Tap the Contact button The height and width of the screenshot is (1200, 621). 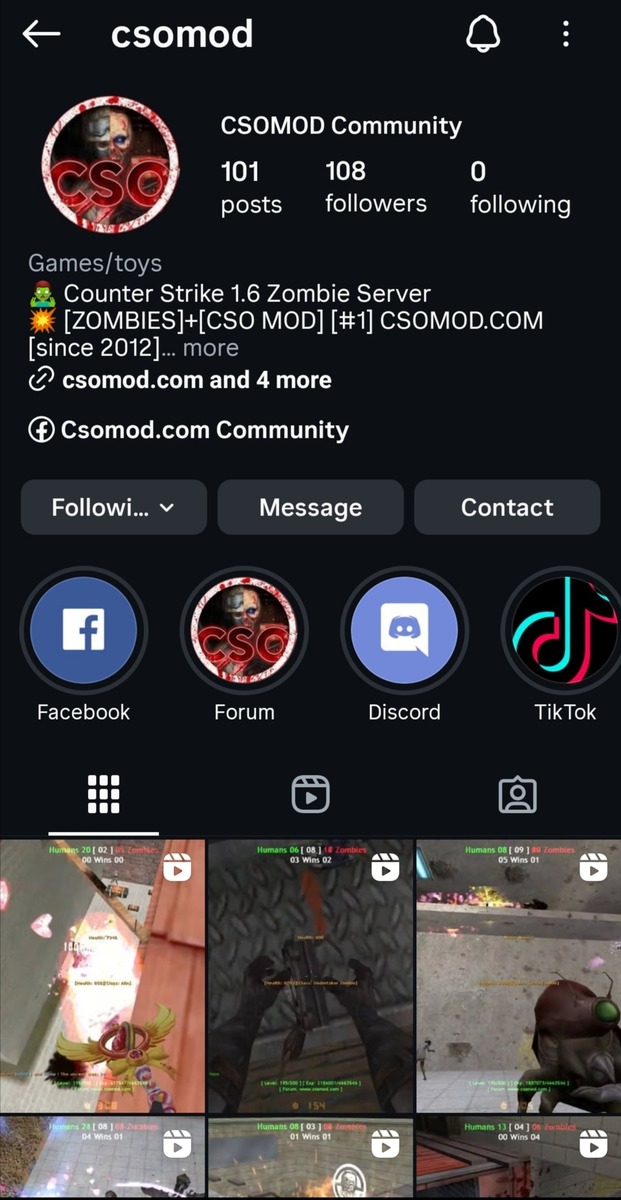tap(507, 507)
